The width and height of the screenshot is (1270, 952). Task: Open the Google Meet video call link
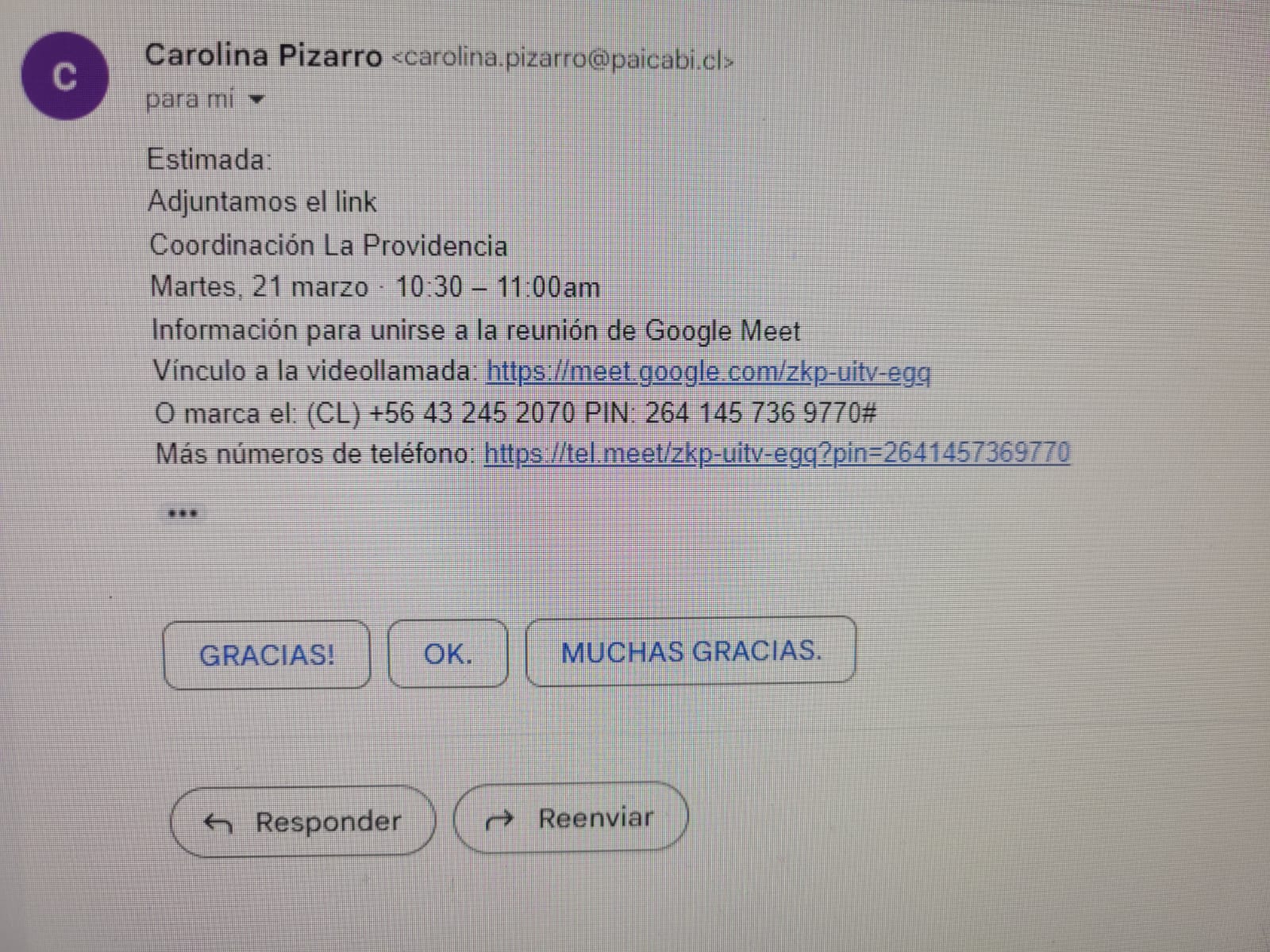707,371
